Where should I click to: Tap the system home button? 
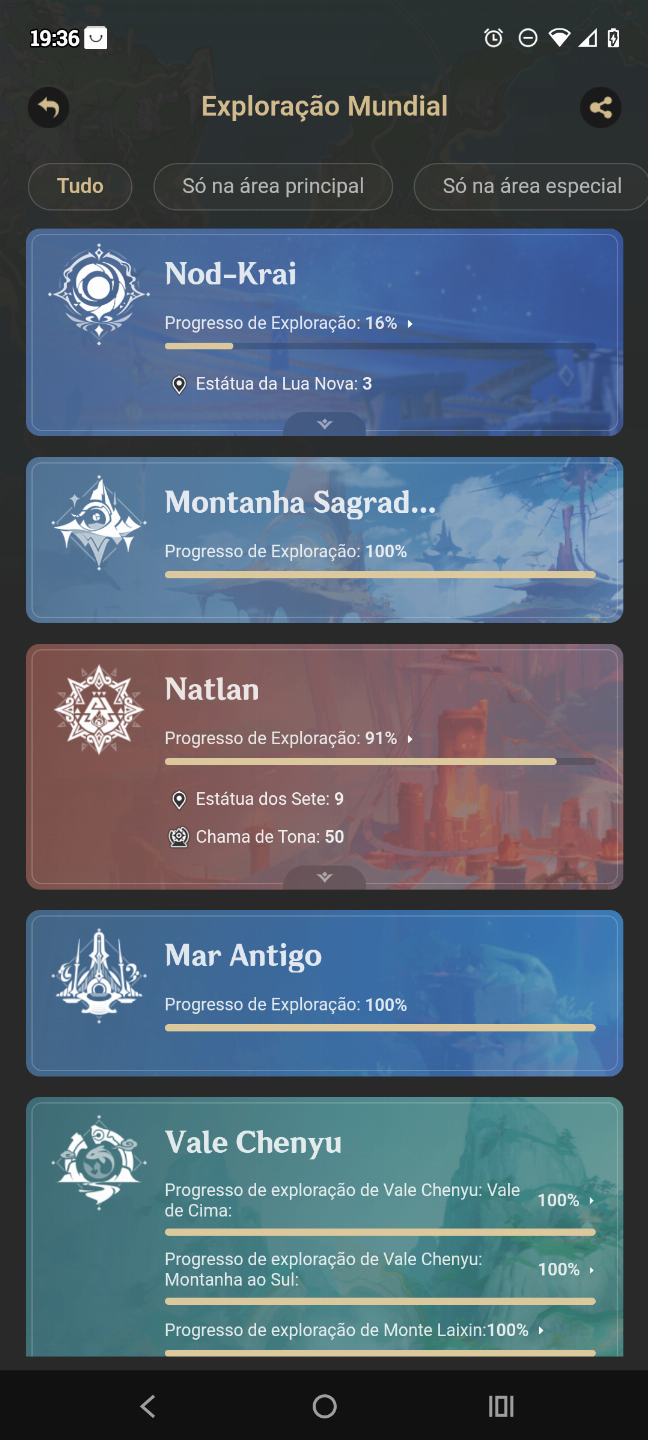(x=324, y=1406)
